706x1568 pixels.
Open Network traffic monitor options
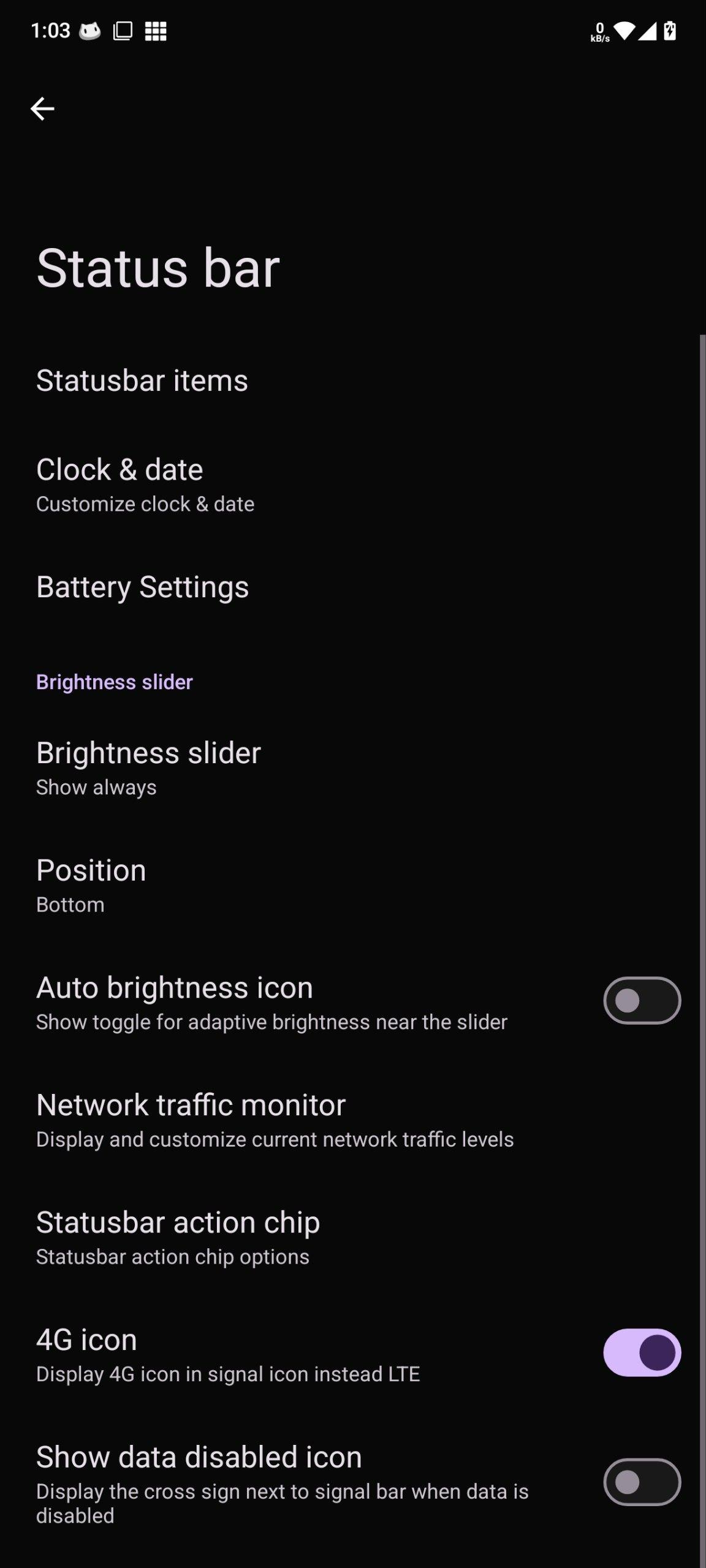(x=275, y=1120)
